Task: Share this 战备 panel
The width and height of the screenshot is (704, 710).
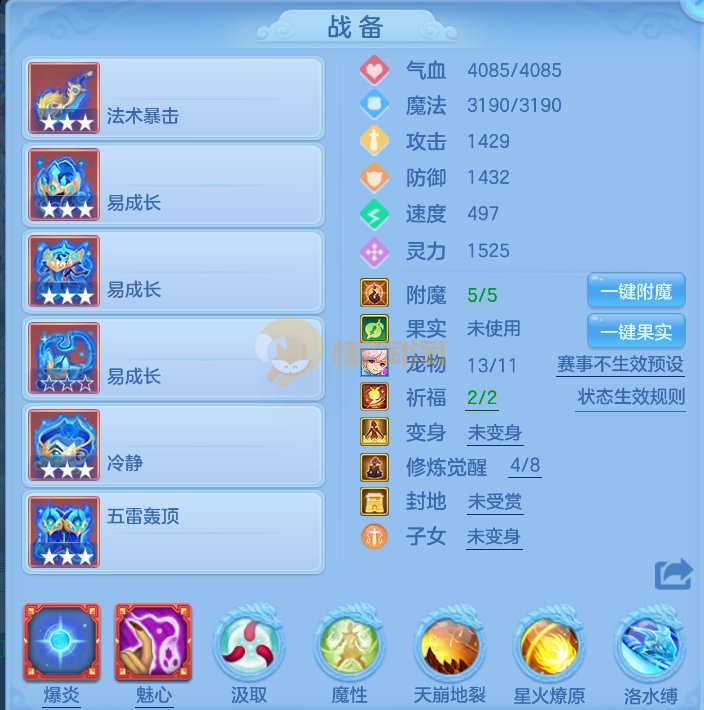Action: pyautogui.click(x=673, y=573)
